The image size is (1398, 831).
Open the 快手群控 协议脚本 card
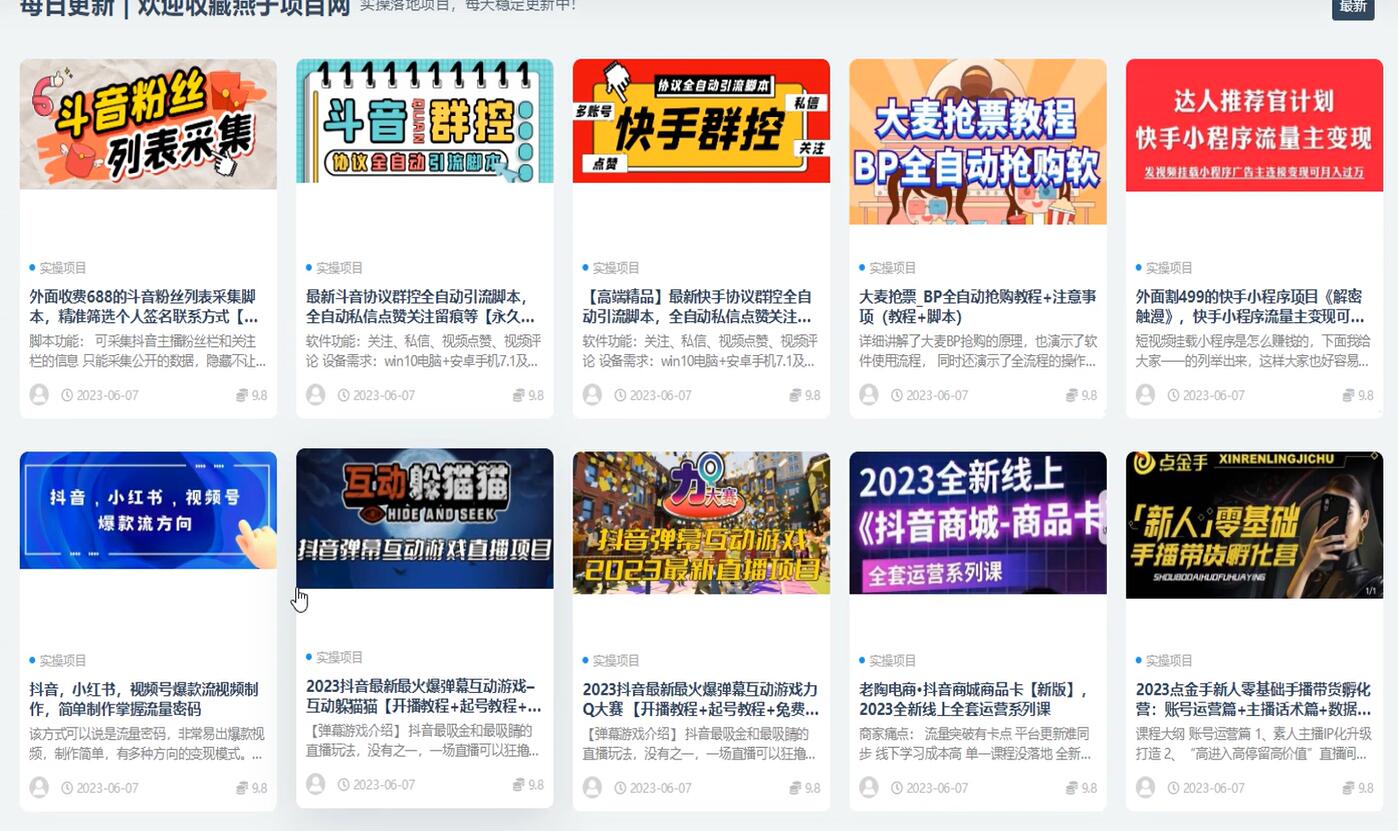click(701, 121)
